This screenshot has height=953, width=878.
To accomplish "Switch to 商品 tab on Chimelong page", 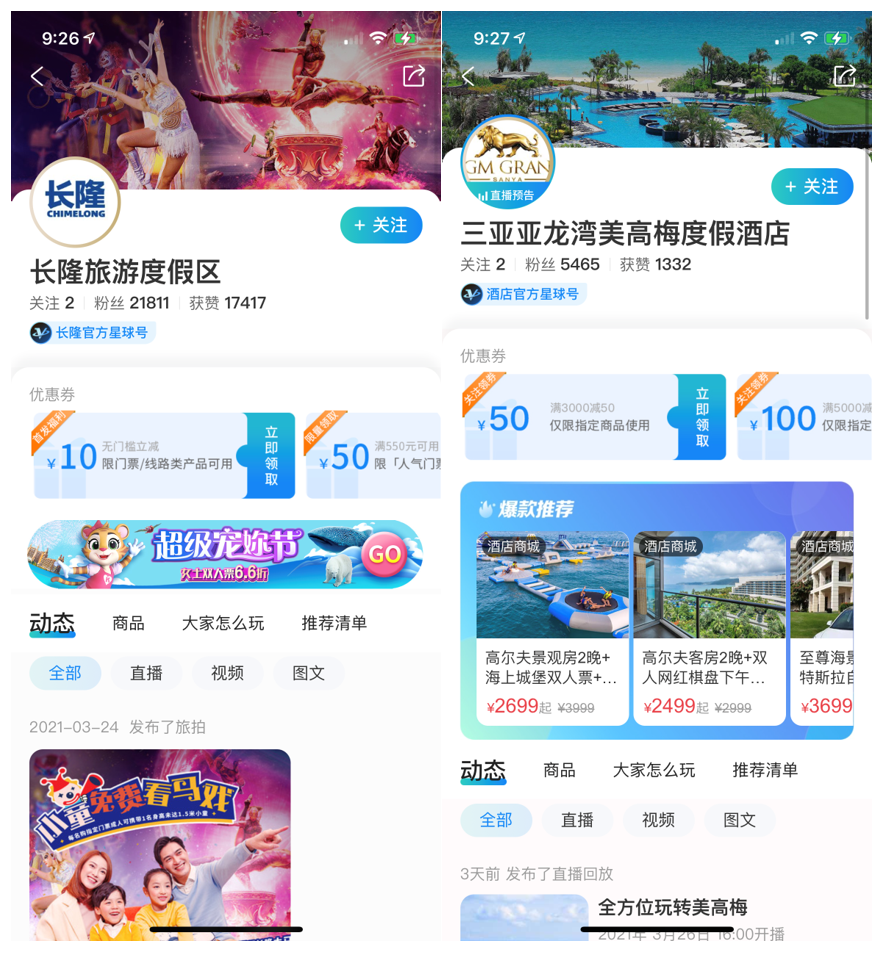I will (x=128, y=623).
